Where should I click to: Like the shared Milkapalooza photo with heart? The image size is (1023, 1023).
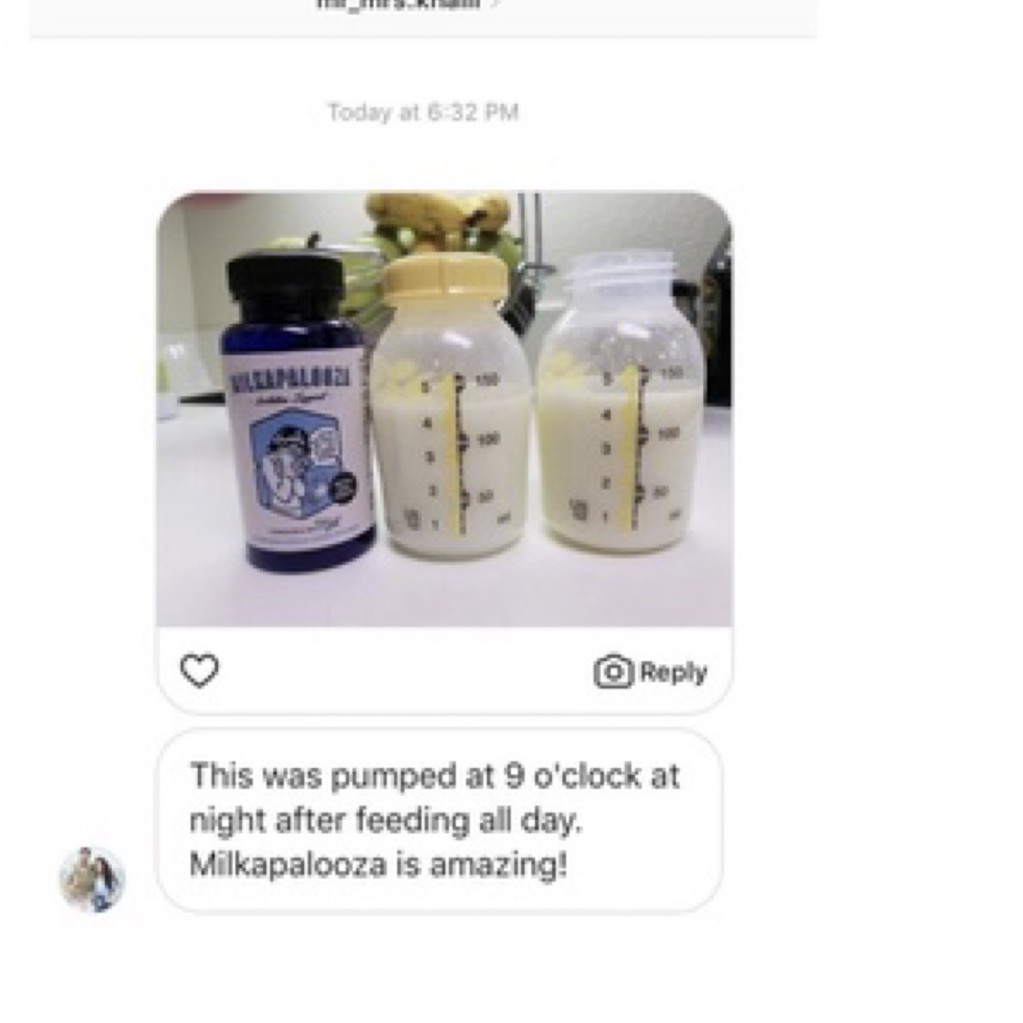point(199,670)
